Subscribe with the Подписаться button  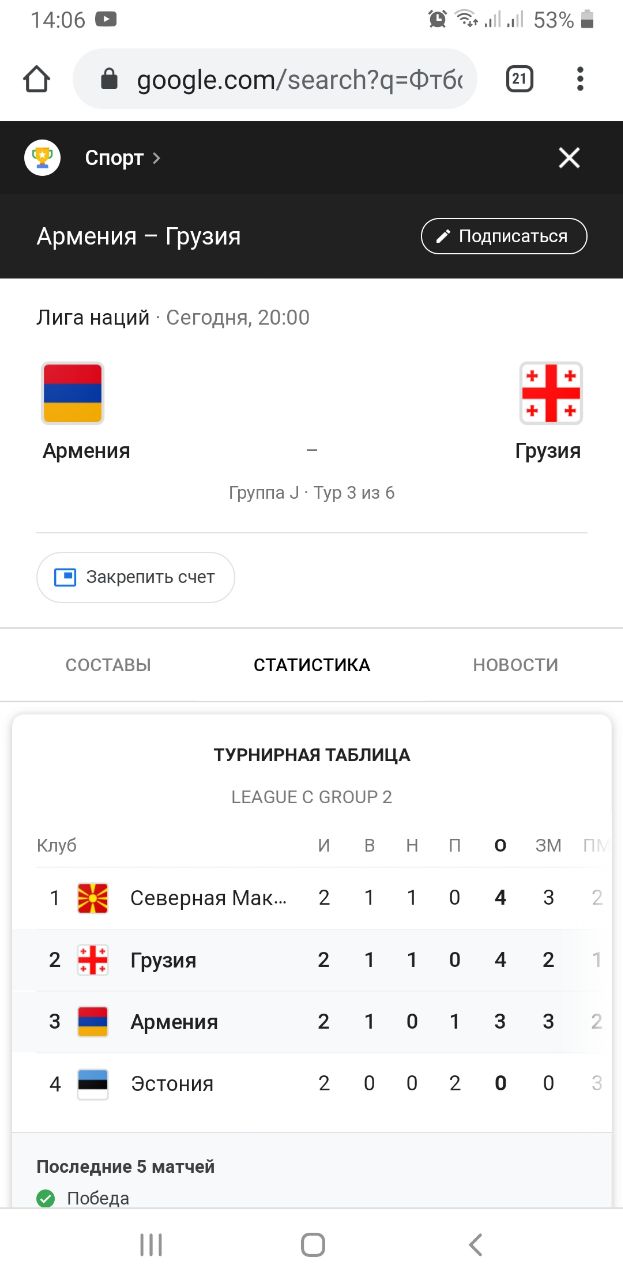pyautogui.click(x=503, y=236)
